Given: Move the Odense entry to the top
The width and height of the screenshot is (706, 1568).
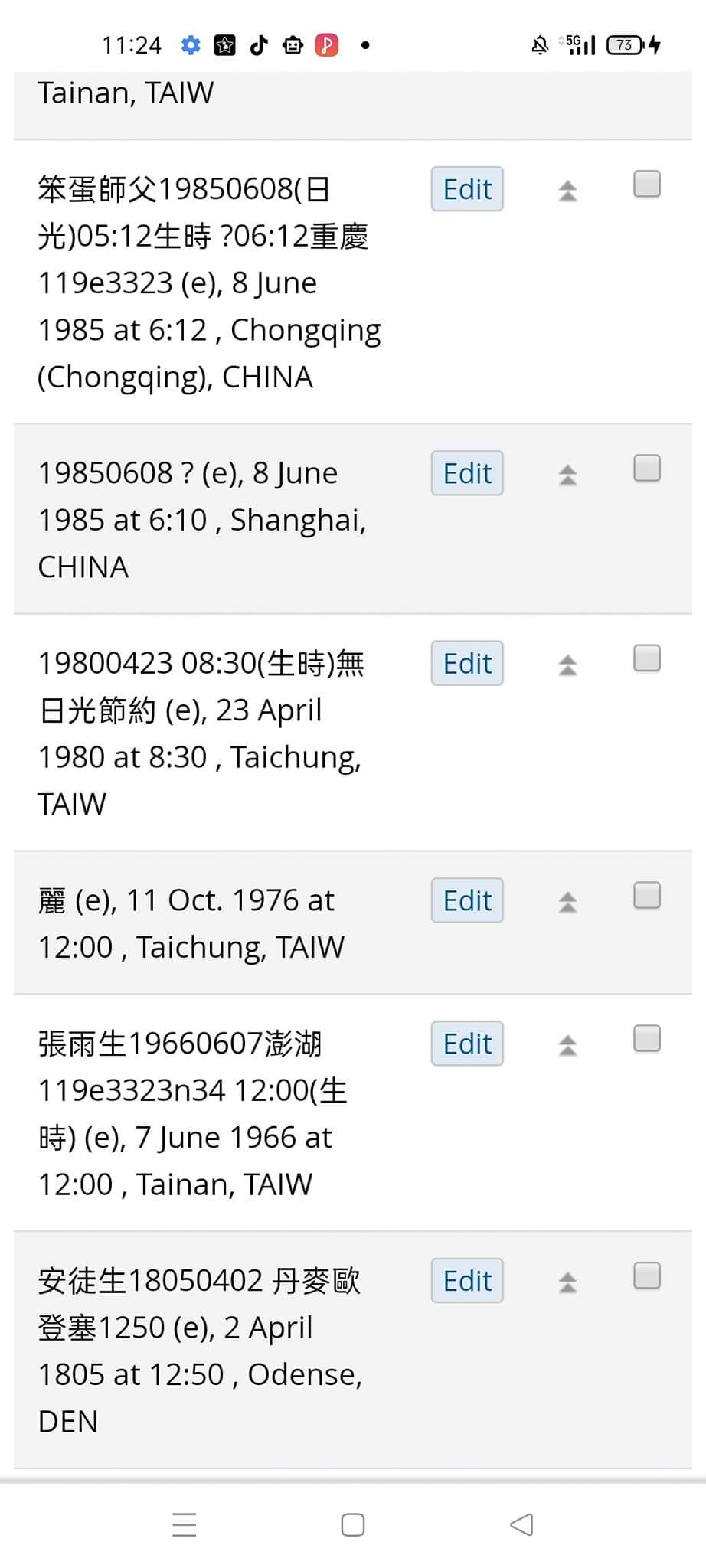Looking at the screenshot, I should [x=567, y=1282].
